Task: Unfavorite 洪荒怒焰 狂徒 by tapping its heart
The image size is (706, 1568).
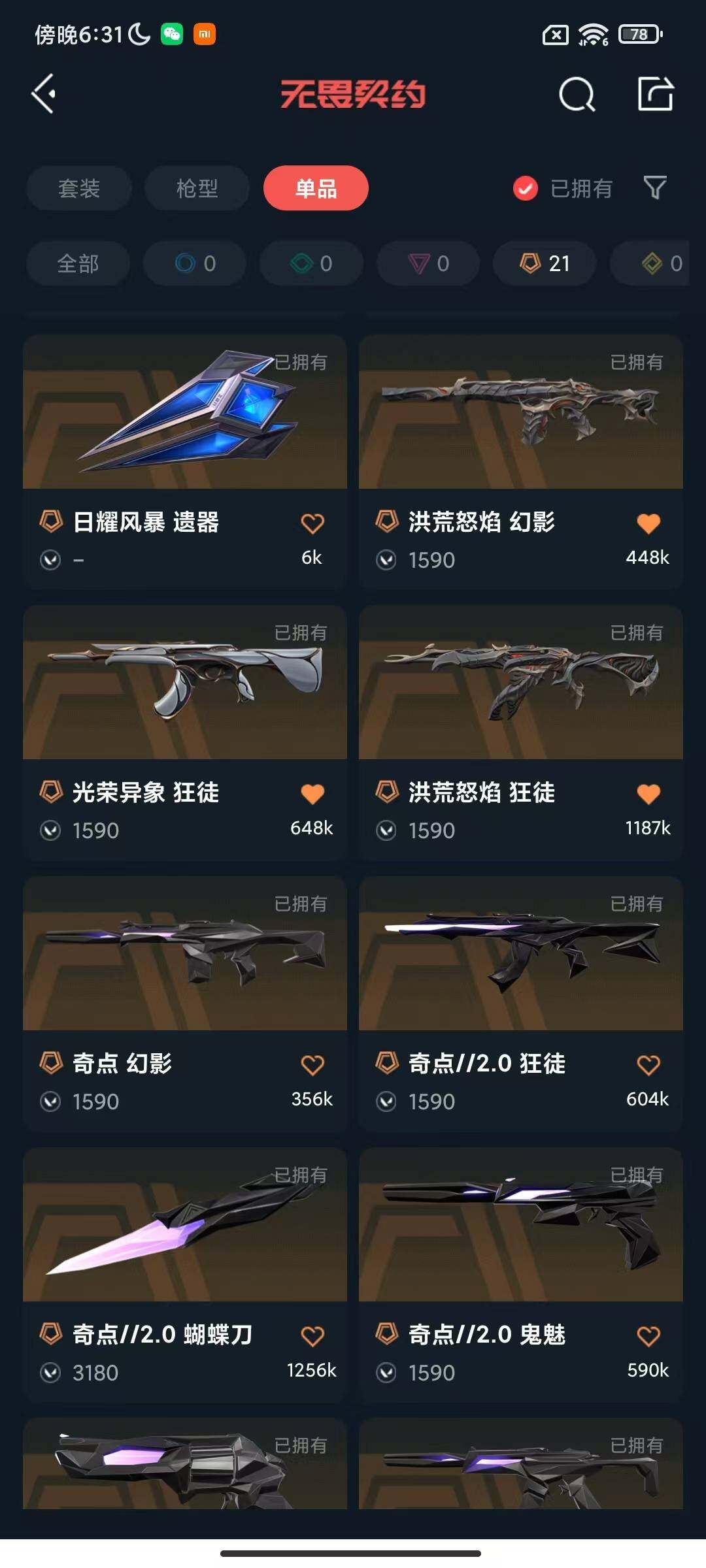Action: (x=648, y=792)
